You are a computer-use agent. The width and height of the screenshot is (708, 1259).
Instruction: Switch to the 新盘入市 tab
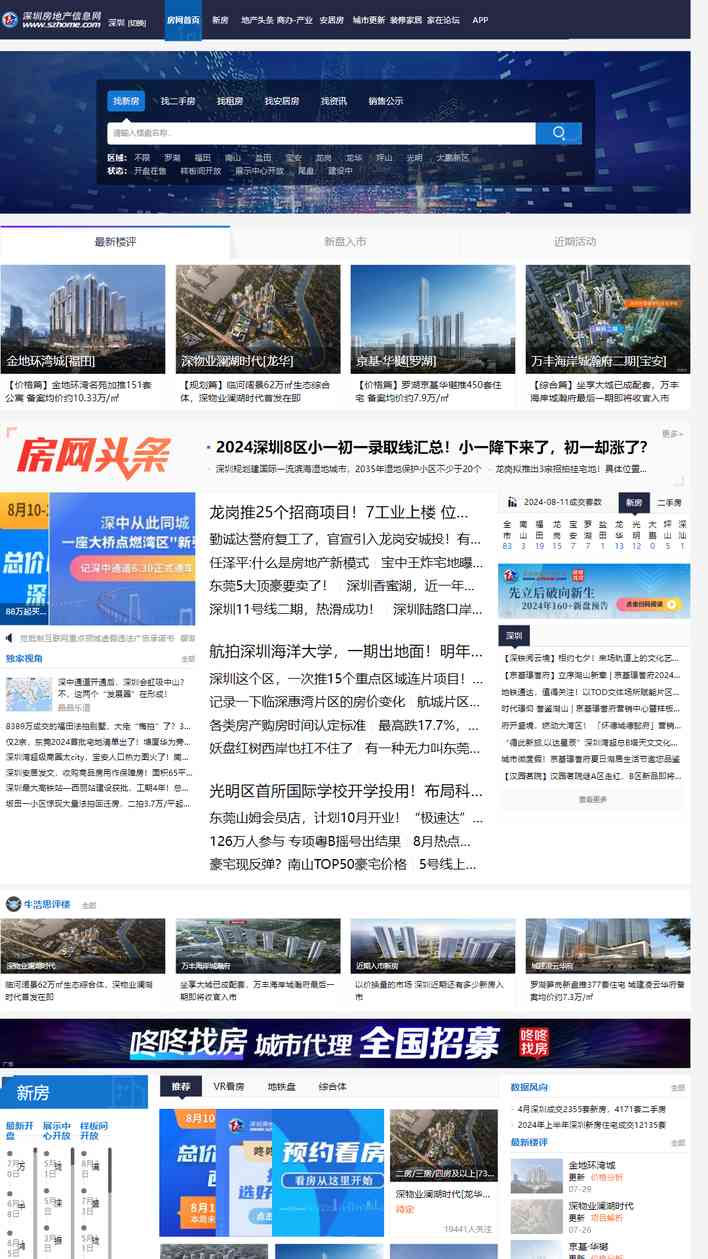[x=345, y=242]
